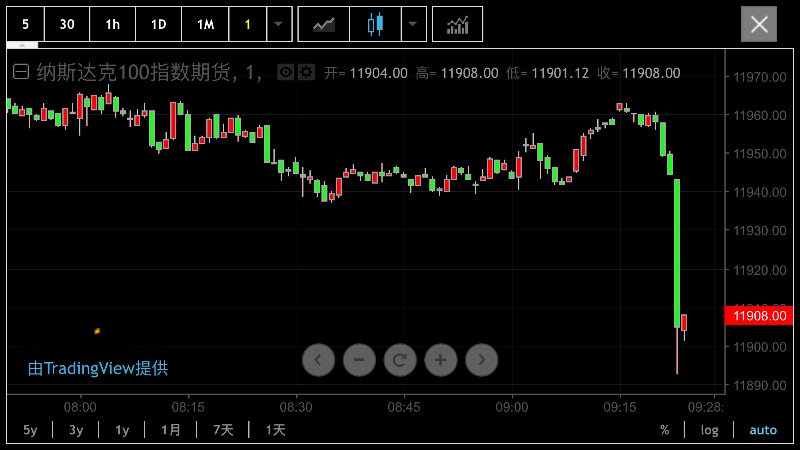
Task: Close the chart view
Action: pyautogui.click(x=759, y=24)
